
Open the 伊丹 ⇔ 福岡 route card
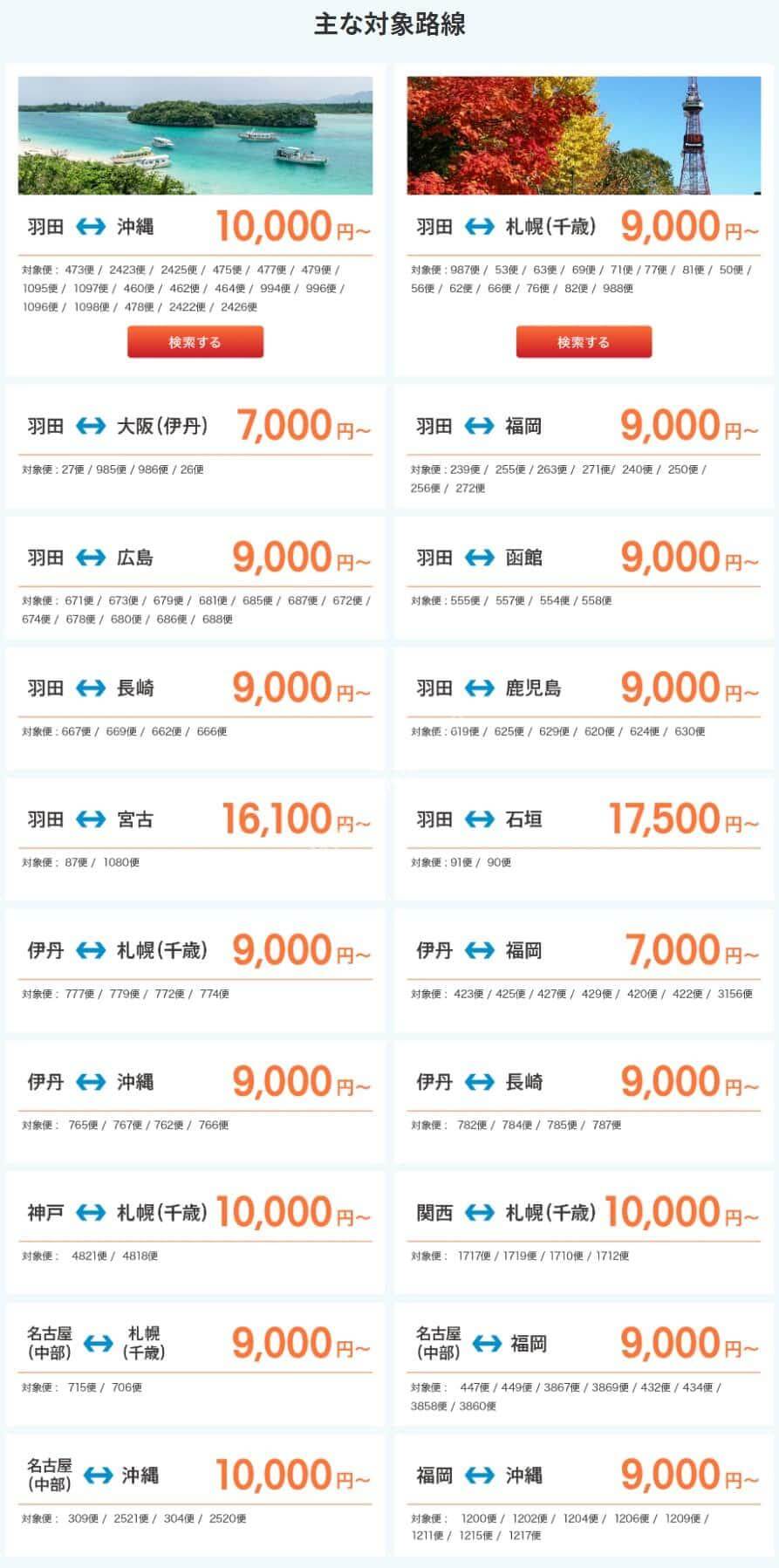coord(584,970)
